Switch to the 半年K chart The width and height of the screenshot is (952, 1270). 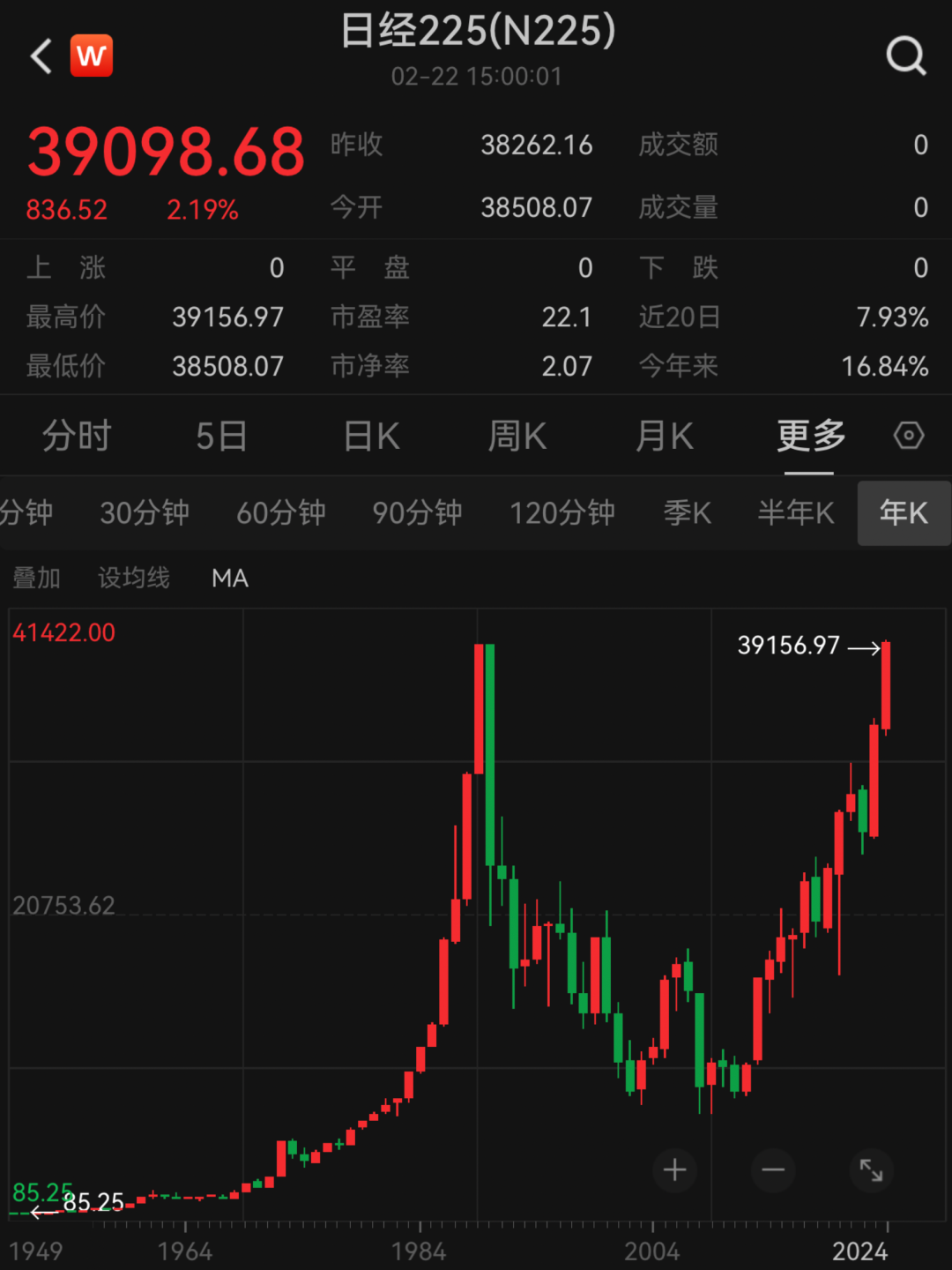796,512
